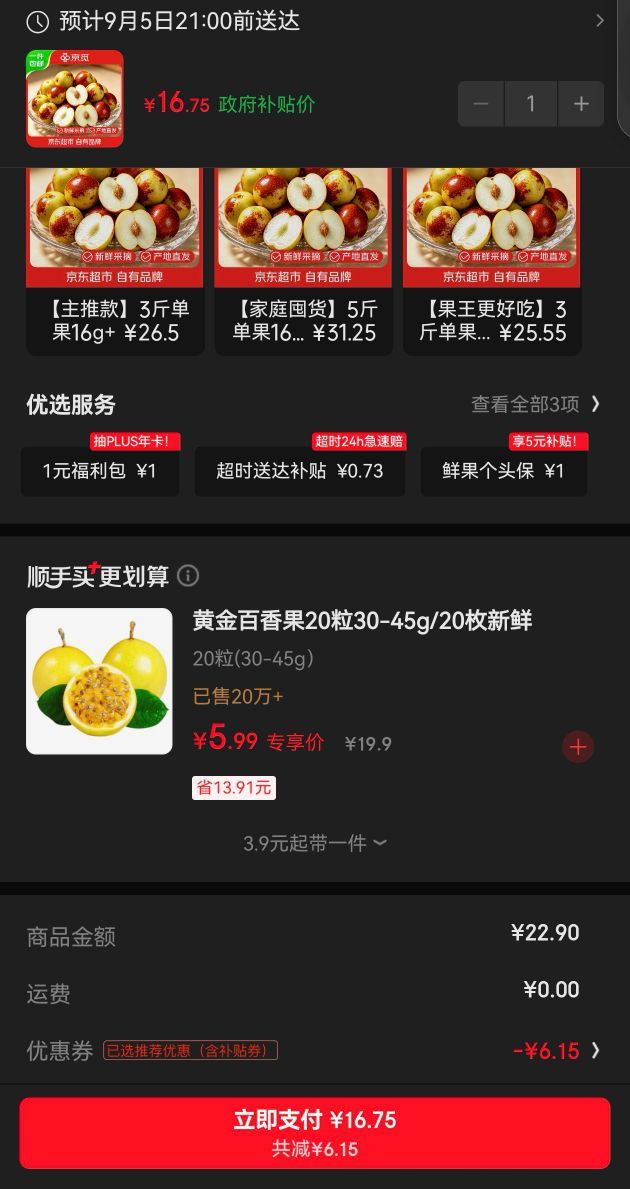The image size is (630, 1189).
Task: Select the 【果王更好吃】3斤 ¥25.55 option
Action: coord(492,262)
